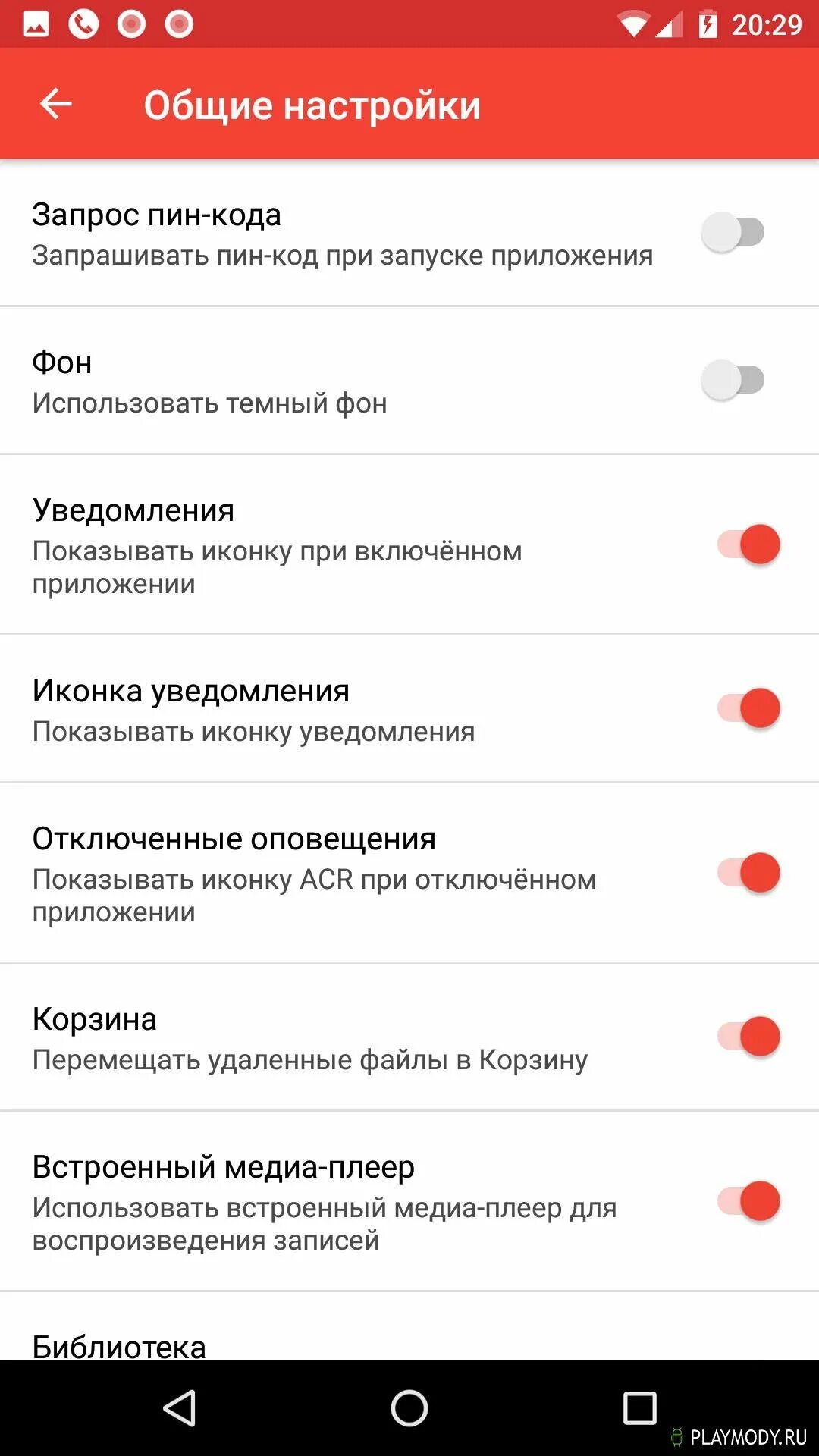This screenshot has width=819, height=1456.
Task: Open the Библиотека setting
Action: (119, 1344)
